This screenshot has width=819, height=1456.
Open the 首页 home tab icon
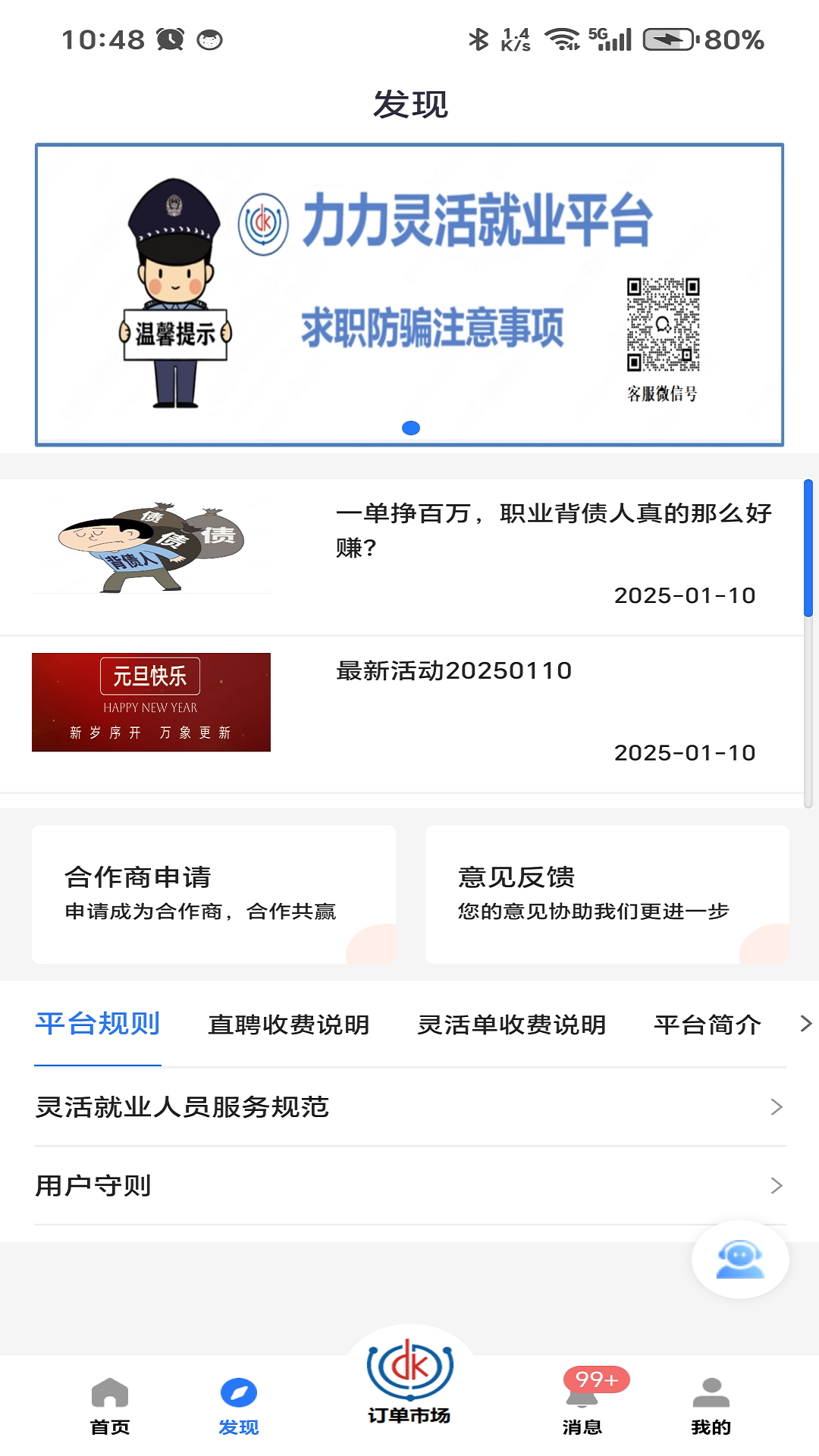[110, 1392]
